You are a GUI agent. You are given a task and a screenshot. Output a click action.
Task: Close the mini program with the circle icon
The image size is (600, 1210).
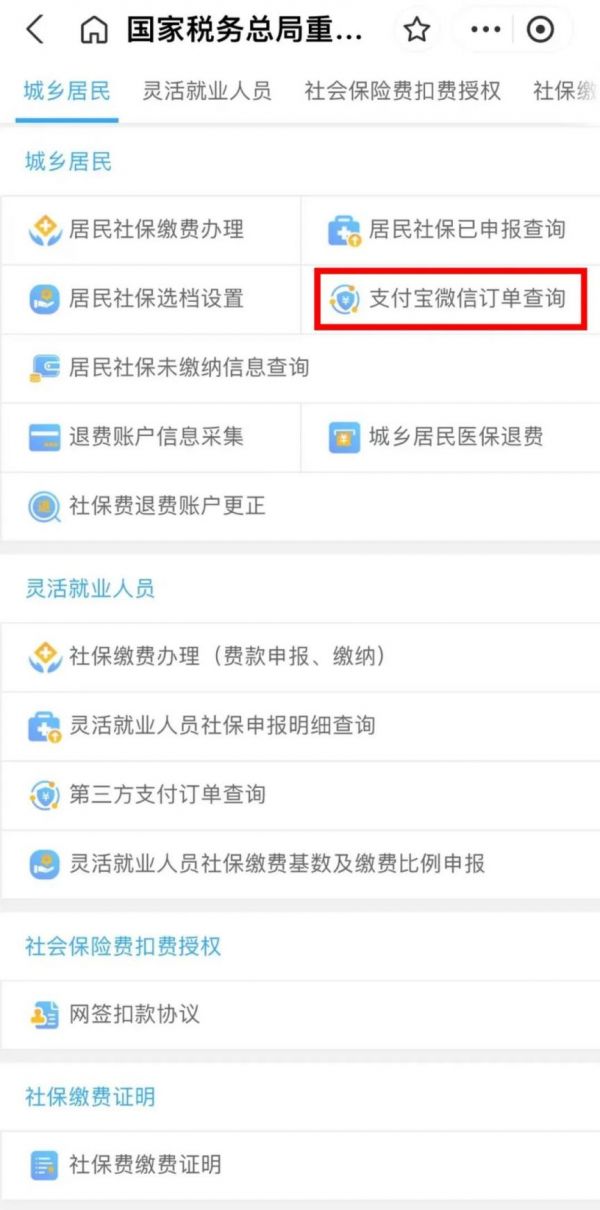pos(540,30)
